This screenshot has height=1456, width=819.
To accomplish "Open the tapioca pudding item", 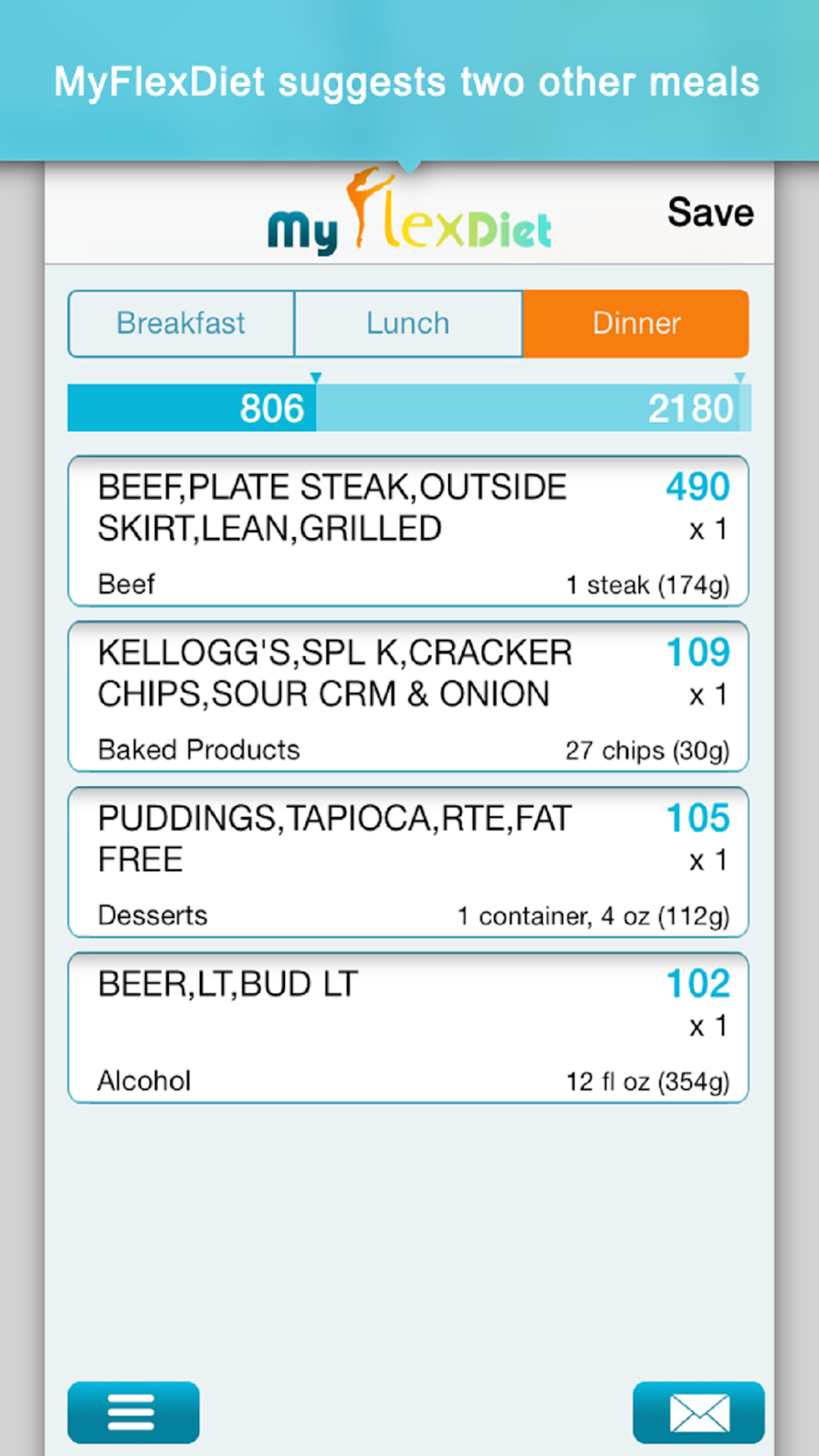I will pos(409,861).
